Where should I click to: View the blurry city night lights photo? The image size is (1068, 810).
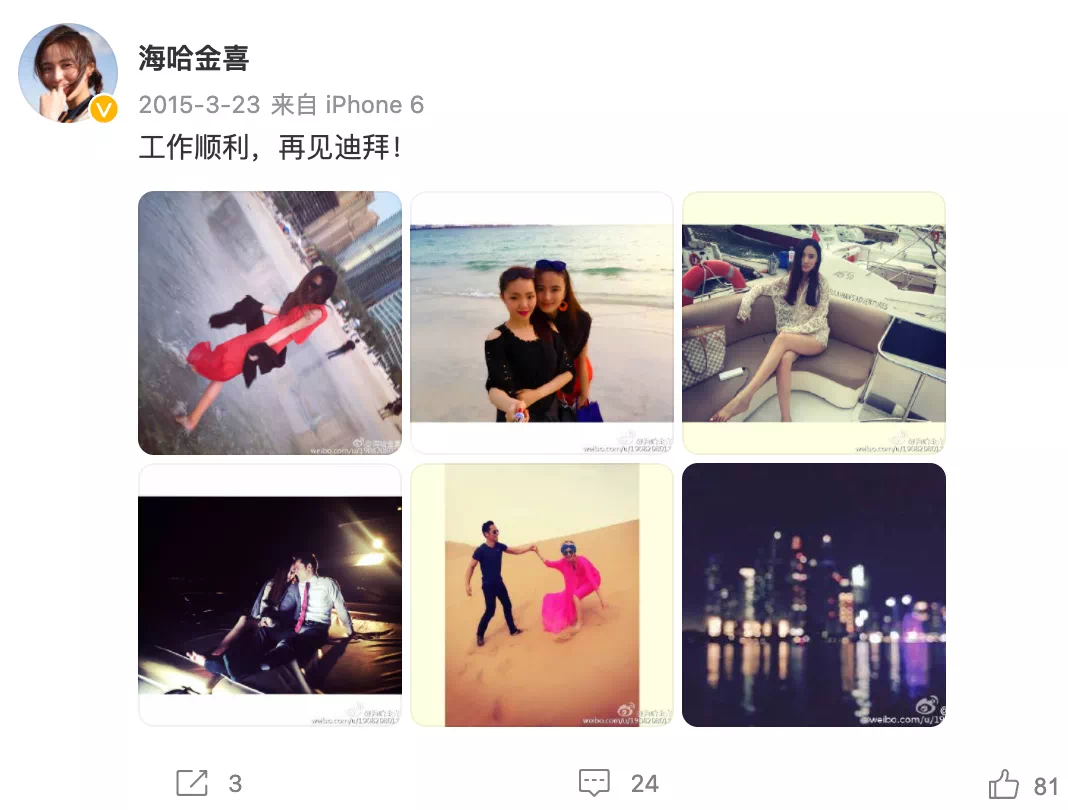814,595
